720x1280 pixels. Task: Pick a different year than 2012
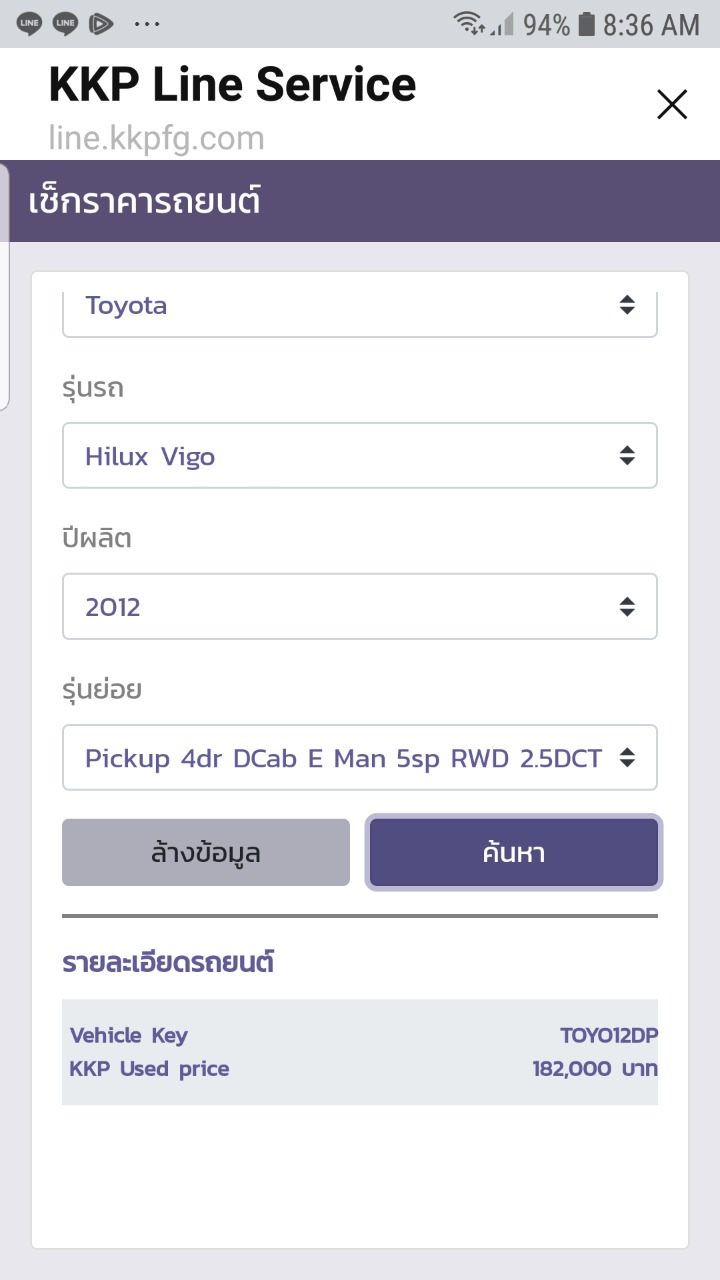[359, 607]
